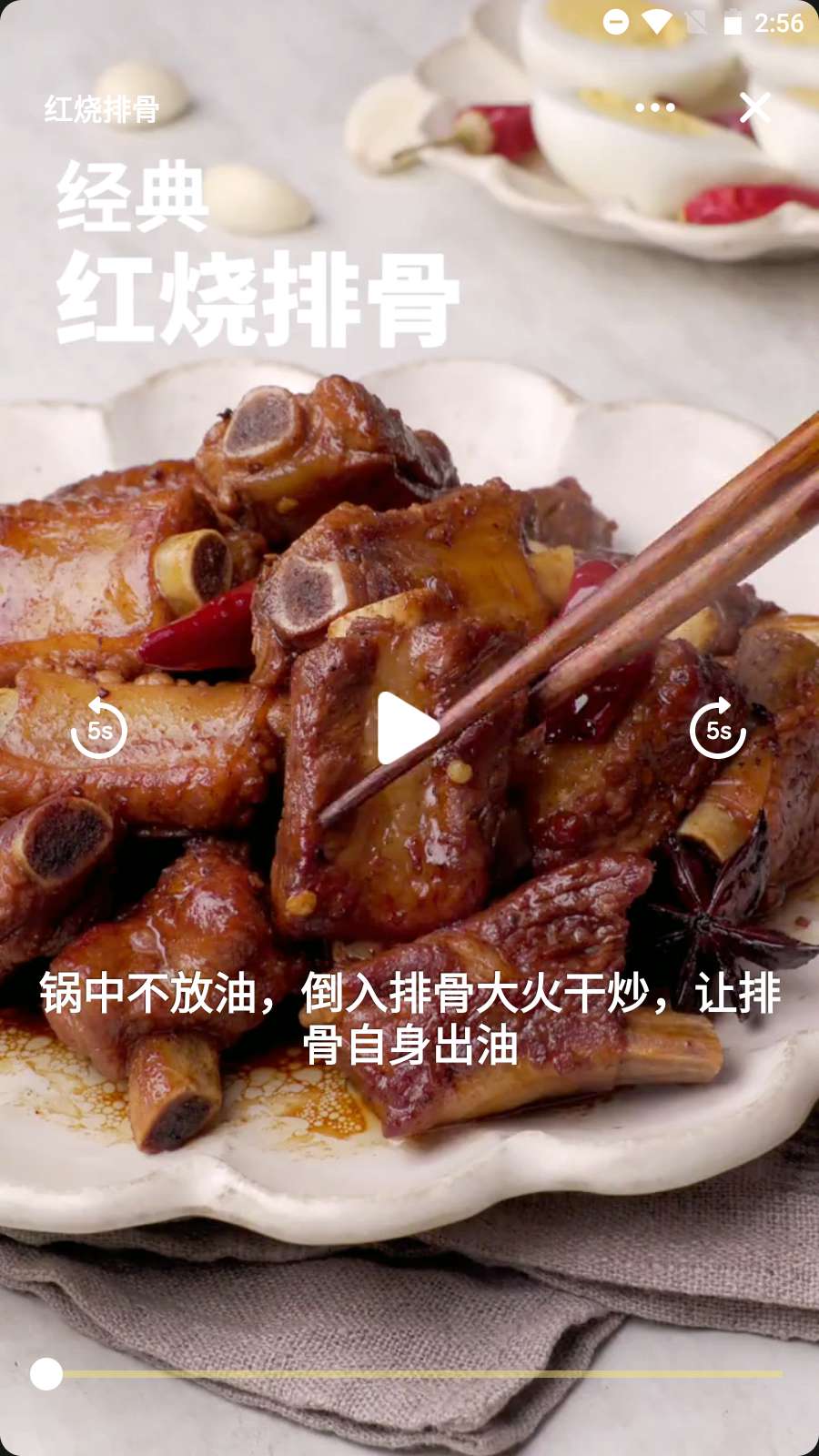Close the video player
This screenshot has height=1456, width=819.
tap(754, 107)
